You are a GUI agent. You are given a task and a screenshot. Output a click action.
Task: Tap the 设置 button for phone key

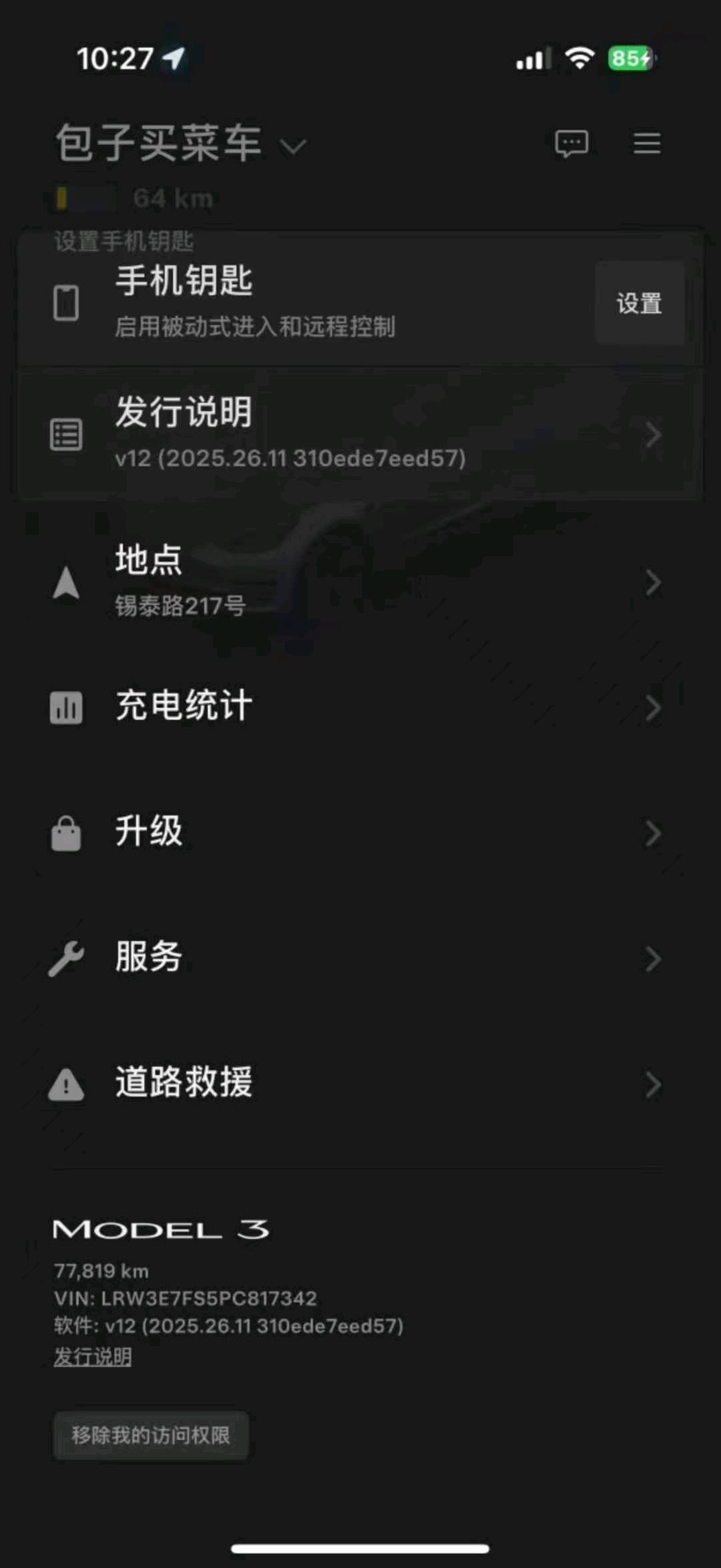click(x=638, y=303)
